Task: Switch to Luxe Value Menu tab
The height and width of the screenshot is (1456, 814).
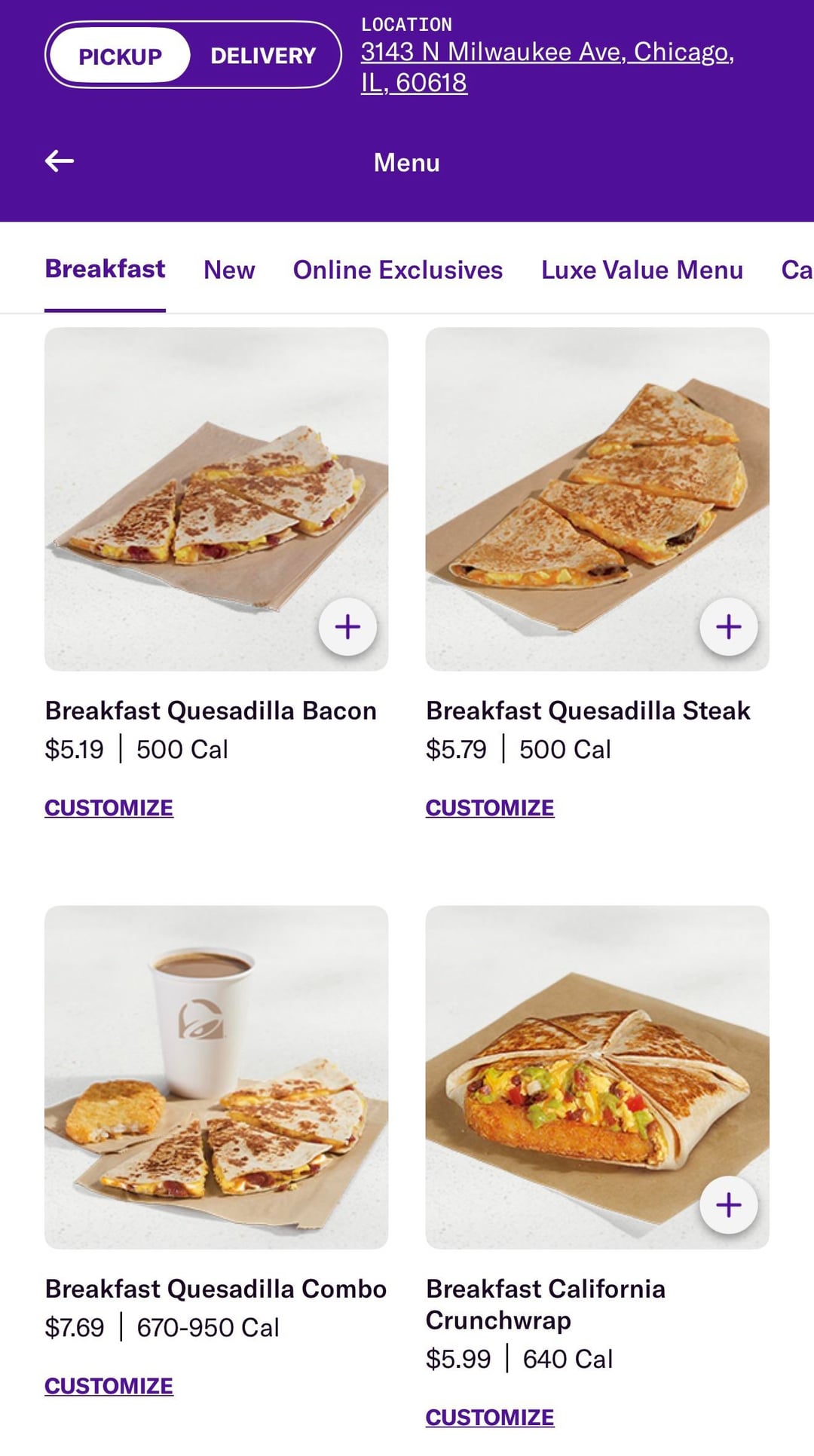Action: [x=641, y=270]
